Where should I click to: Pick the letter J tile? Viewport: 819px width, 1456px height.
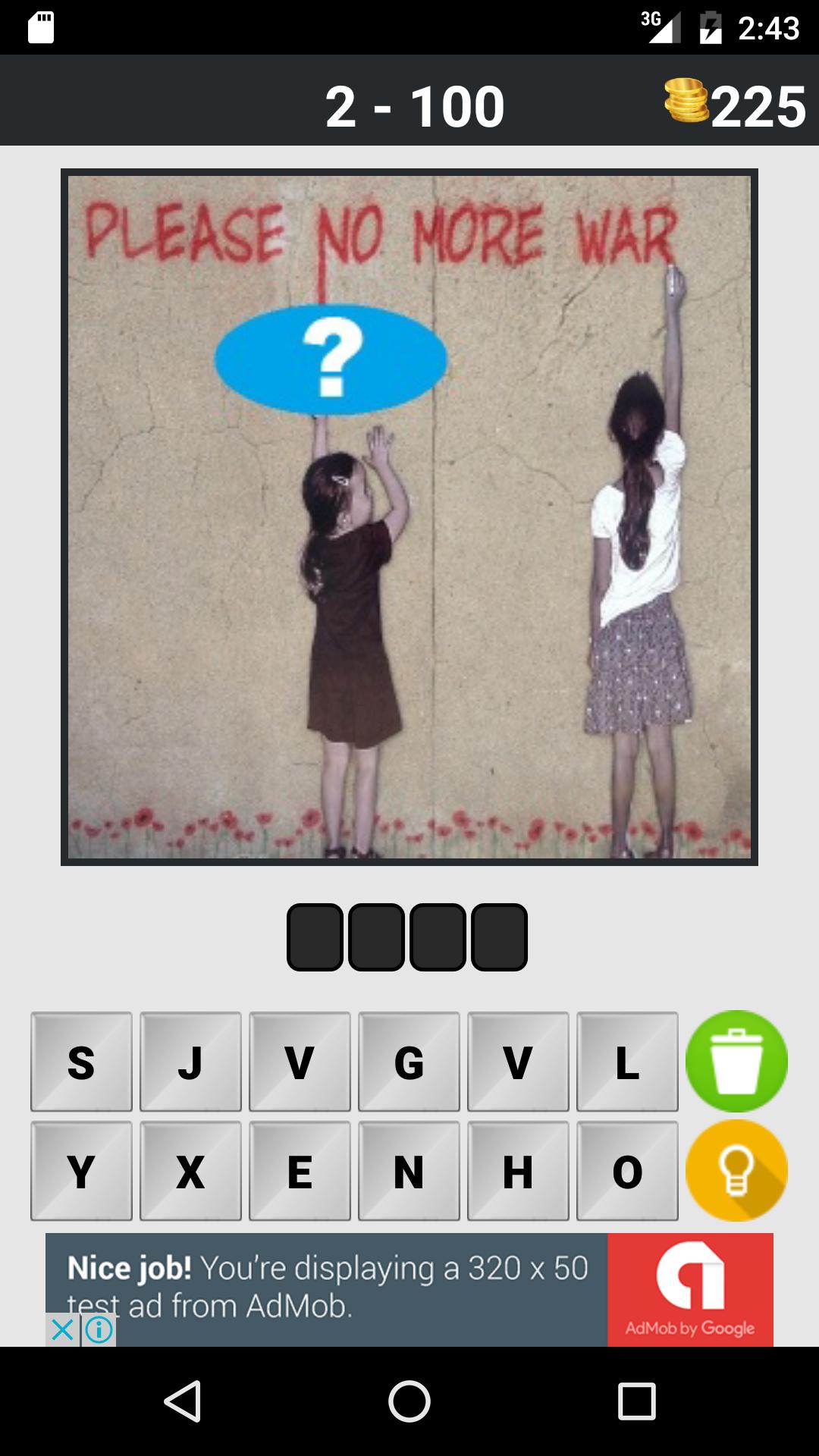point(190,1062)
